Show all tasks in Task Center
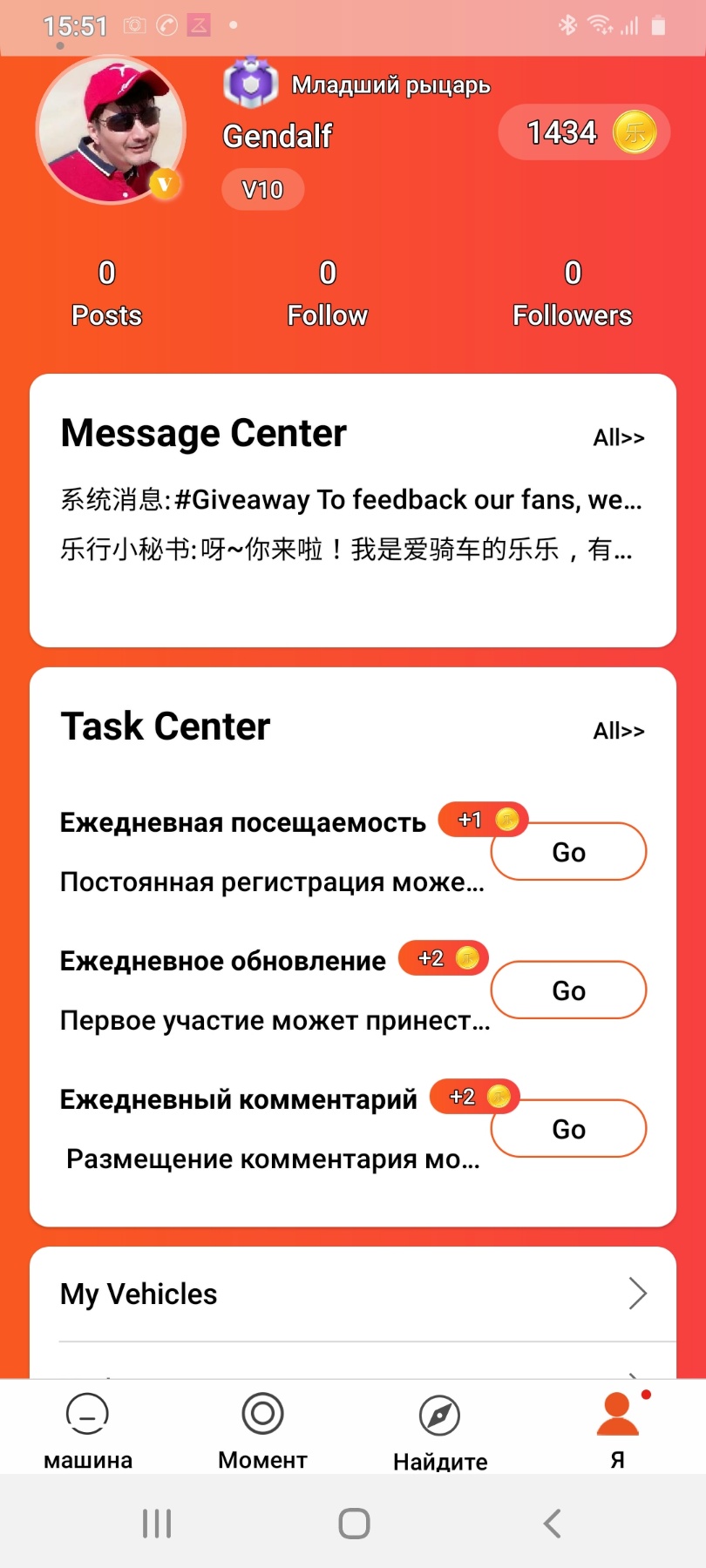Viewport: 706px width, 1568px height. coord(619,731)
